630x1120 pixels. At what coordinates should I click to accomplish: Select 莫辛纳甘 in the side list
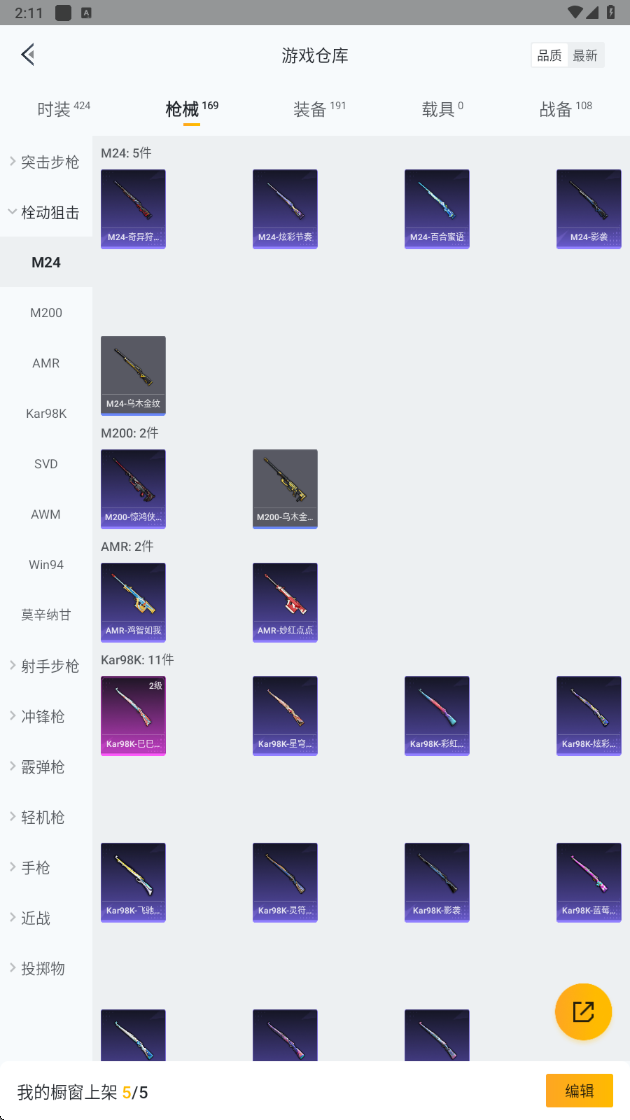[x=46, y=615]
